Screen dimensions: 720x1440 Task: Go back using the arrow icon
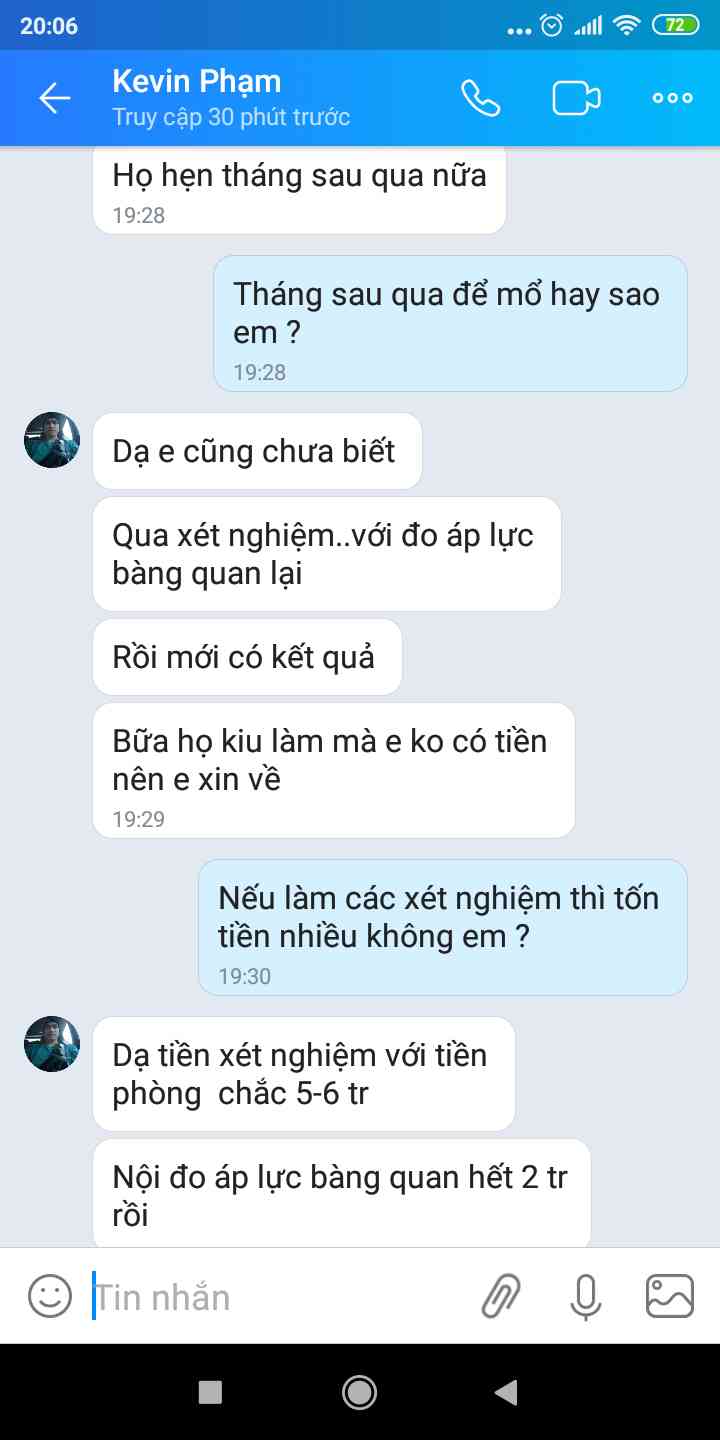(x=54, y=98)
